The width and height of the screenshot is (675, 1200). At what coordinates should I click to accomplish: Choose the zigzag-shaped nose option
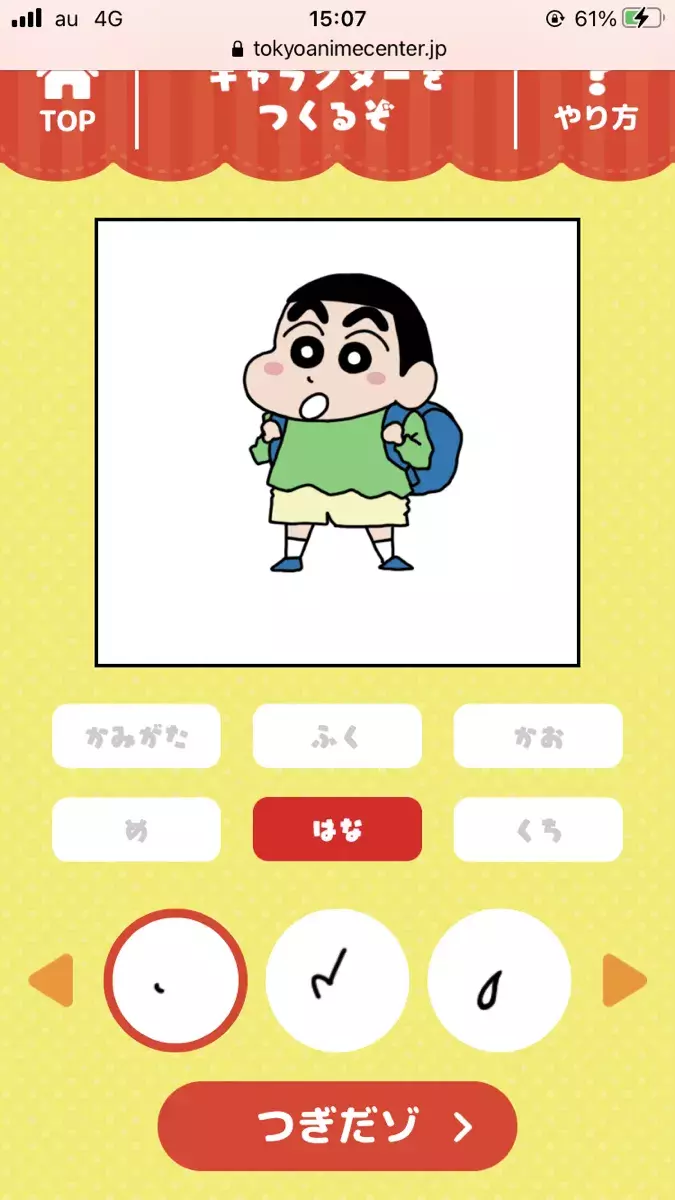[x=337, y=980]
